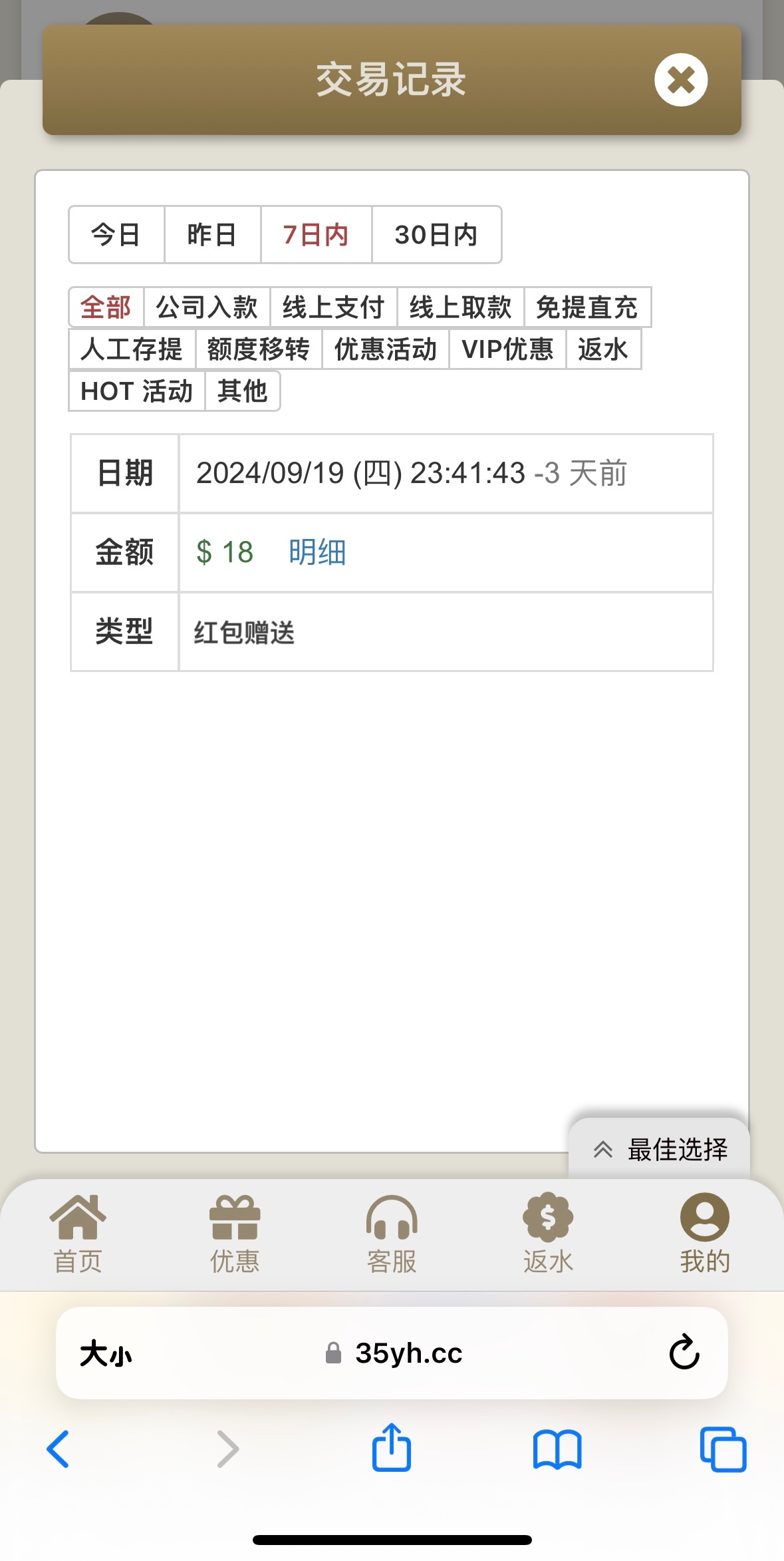
Task: Select the 免提直充 category
Action: [587, 307]
